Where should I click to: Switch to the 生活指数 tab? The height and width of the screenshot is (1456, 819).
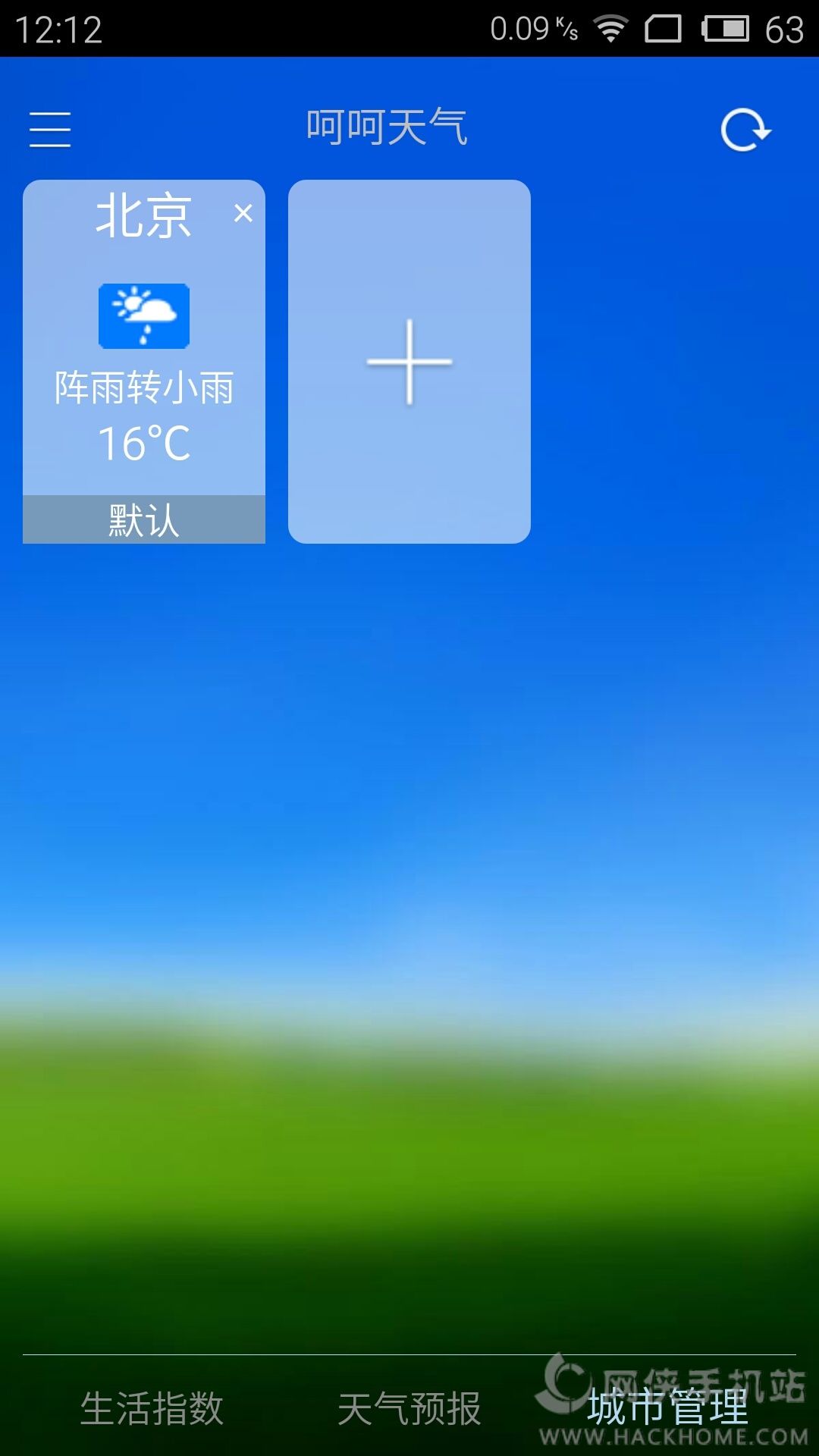pyautogui.click(x=152, y=1408)
